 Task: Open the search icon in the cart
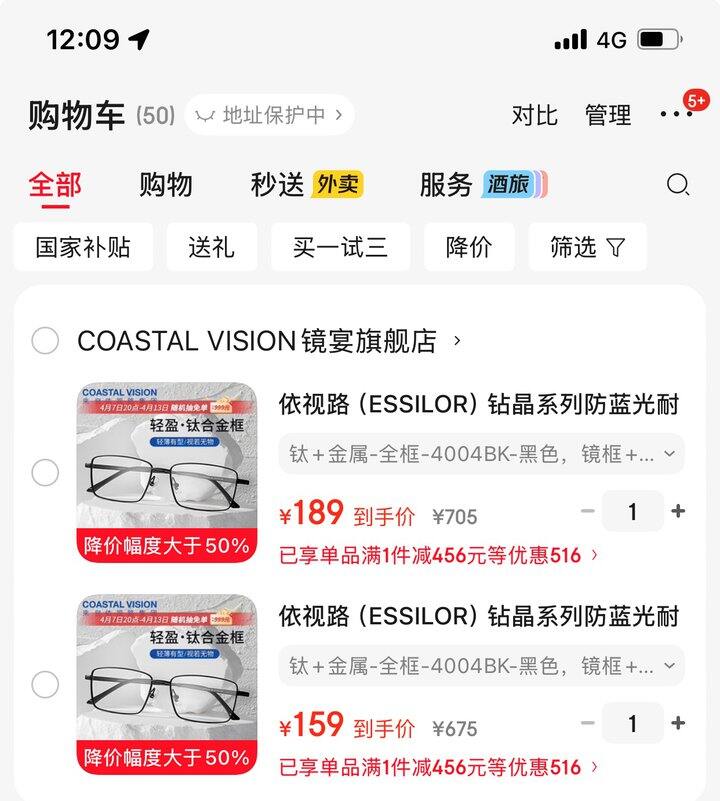tap(680, 184)
